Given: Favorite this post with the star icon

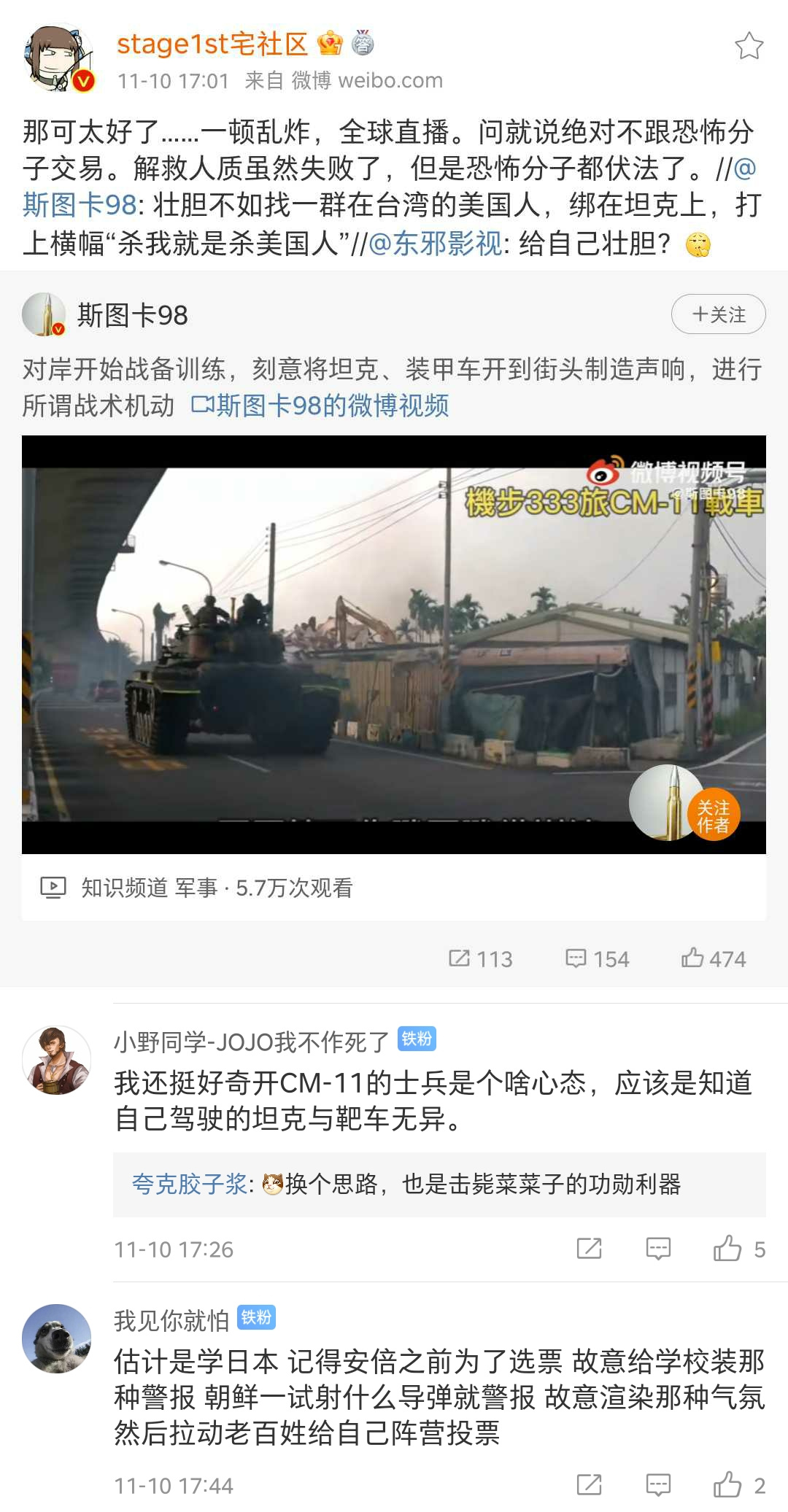Looking at the screenshot, I should [749, 46].
